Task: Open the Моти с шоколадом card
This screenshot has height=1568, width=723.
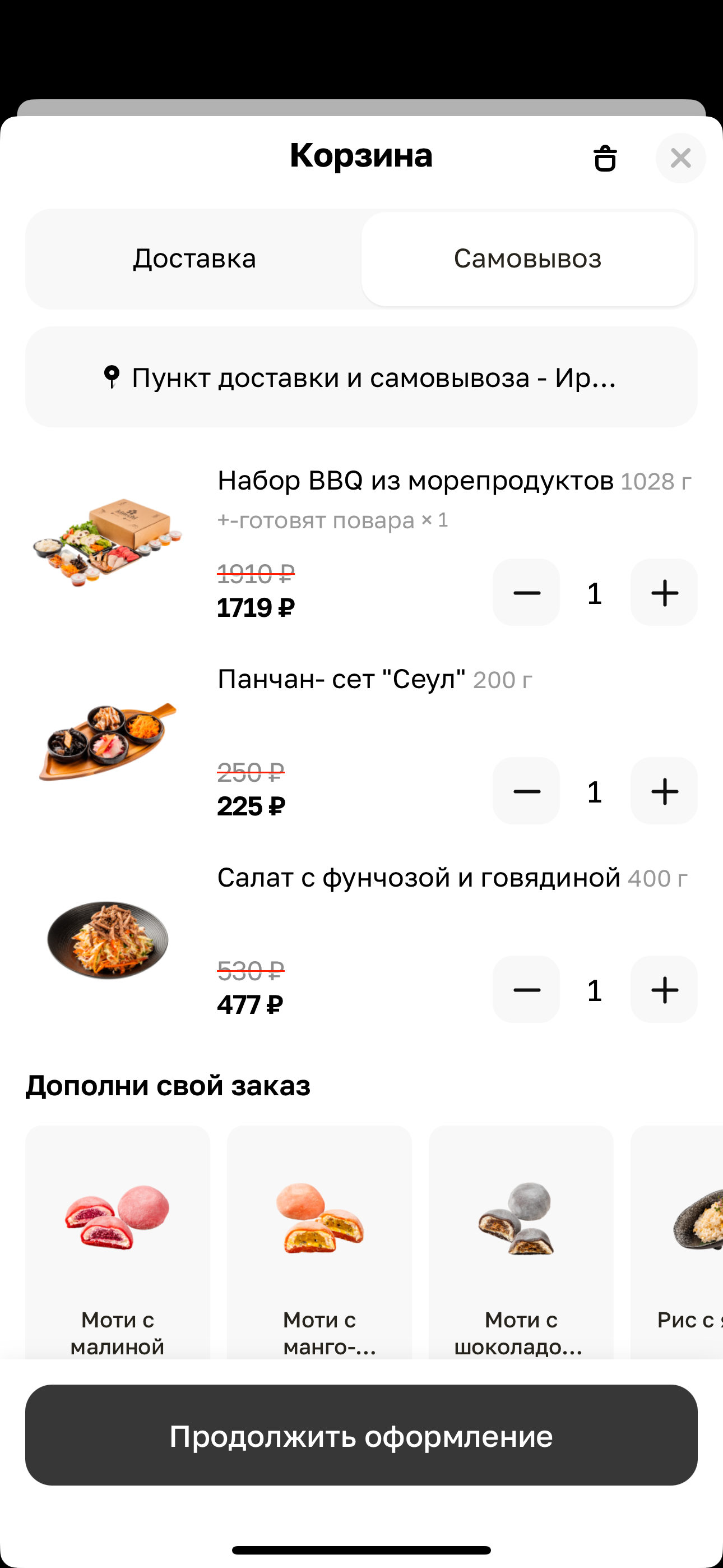Action: pos(521,1242)
